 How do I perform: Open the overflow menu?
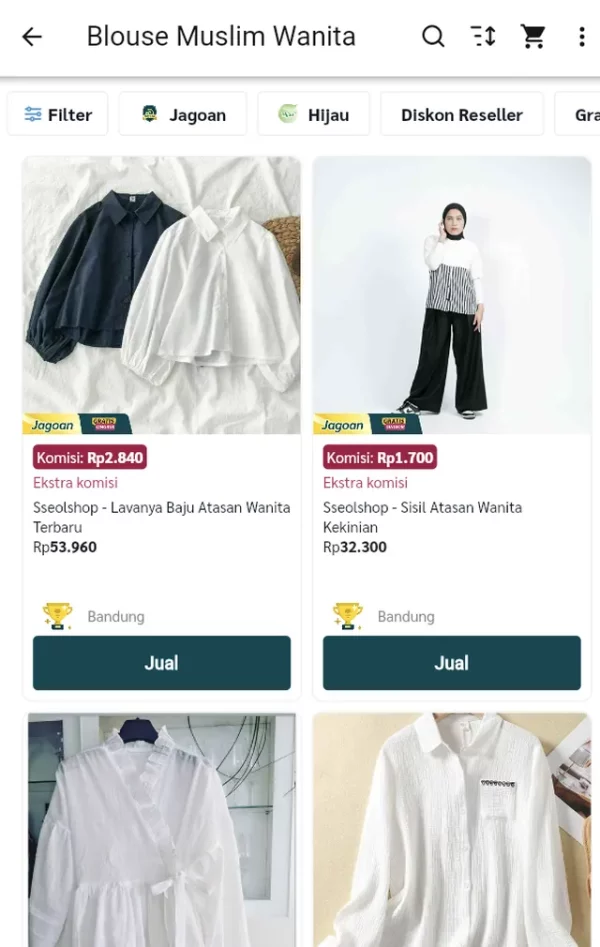[x=581, y=37]
